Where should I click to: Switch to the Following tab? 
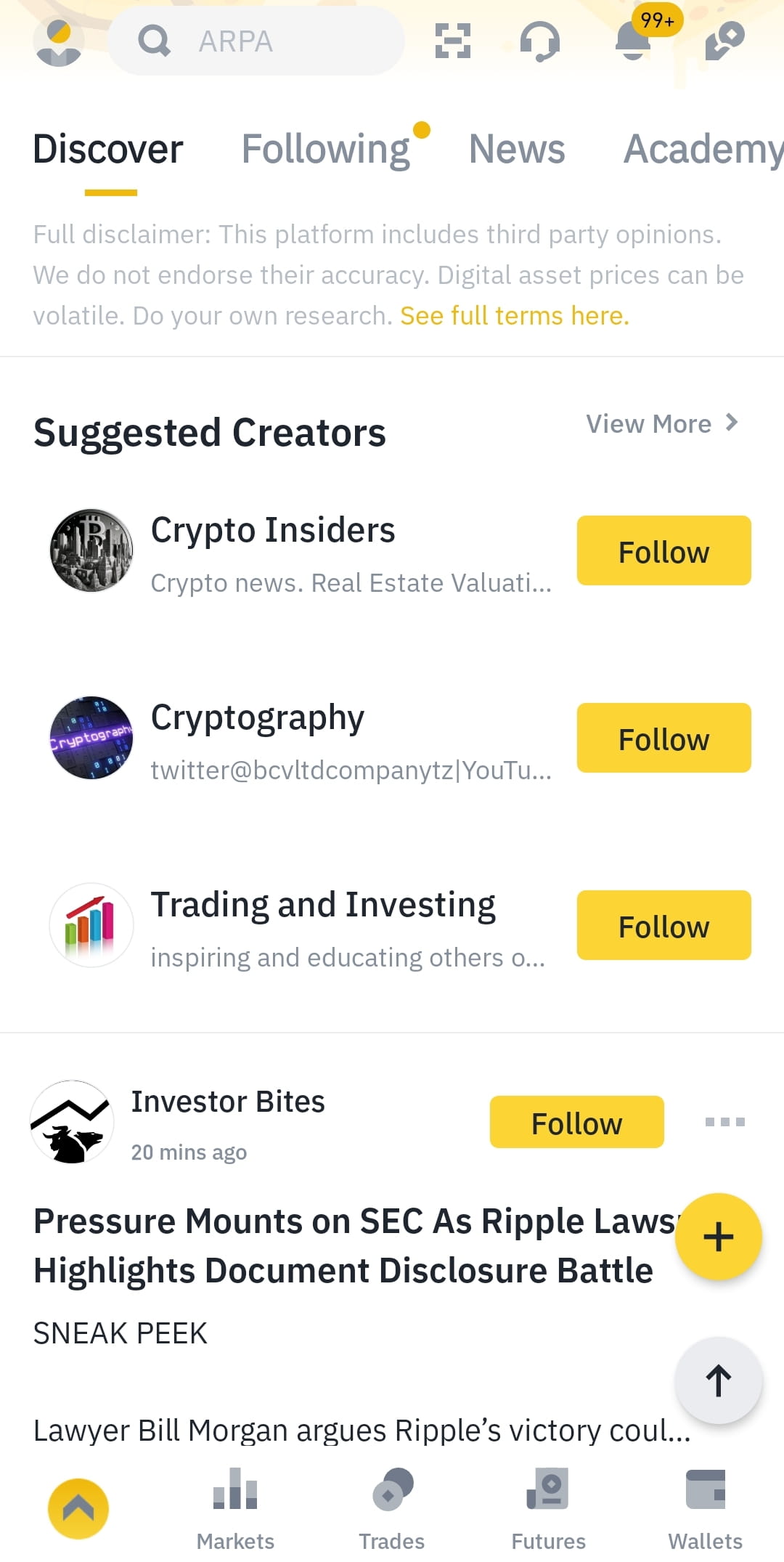(x=327, y=150)
